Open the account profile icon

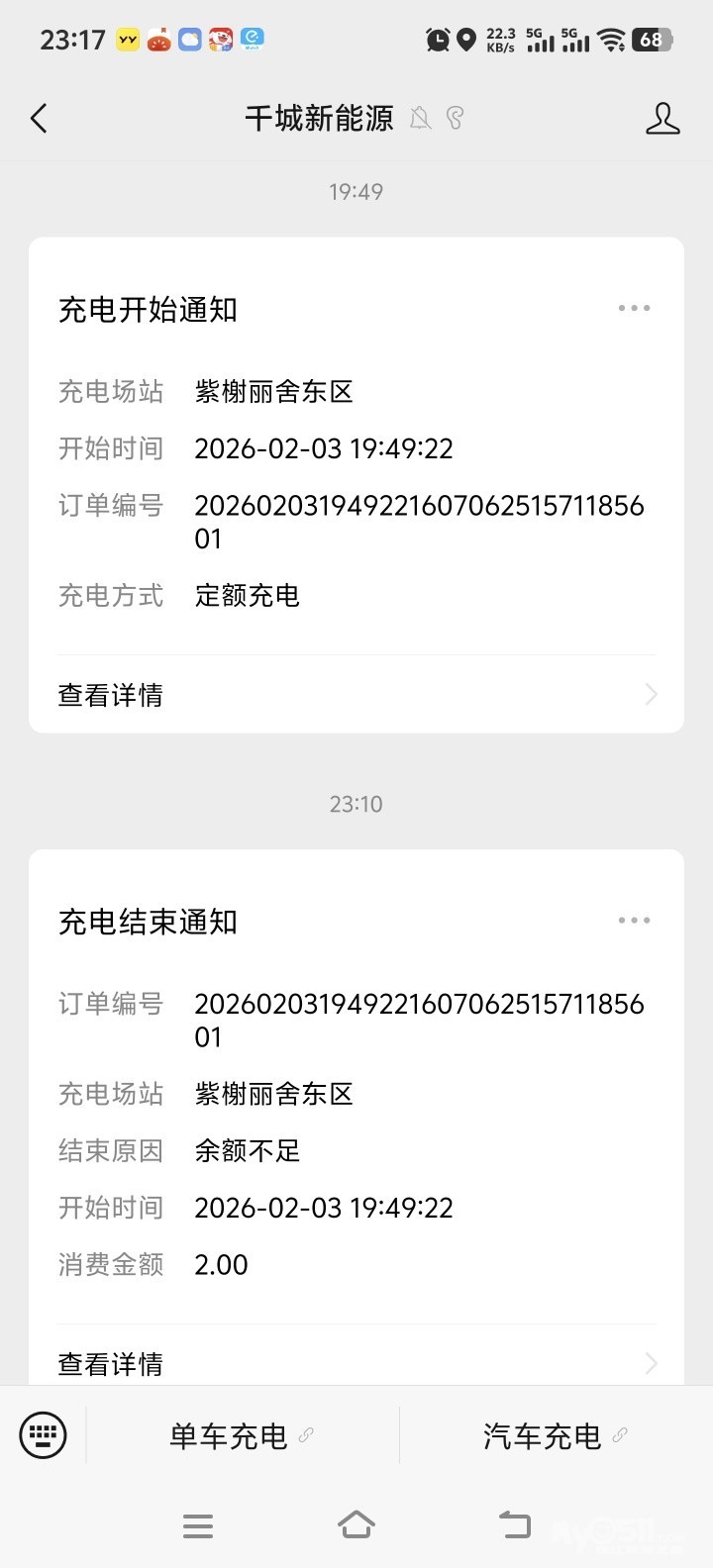tap(662, 119)
